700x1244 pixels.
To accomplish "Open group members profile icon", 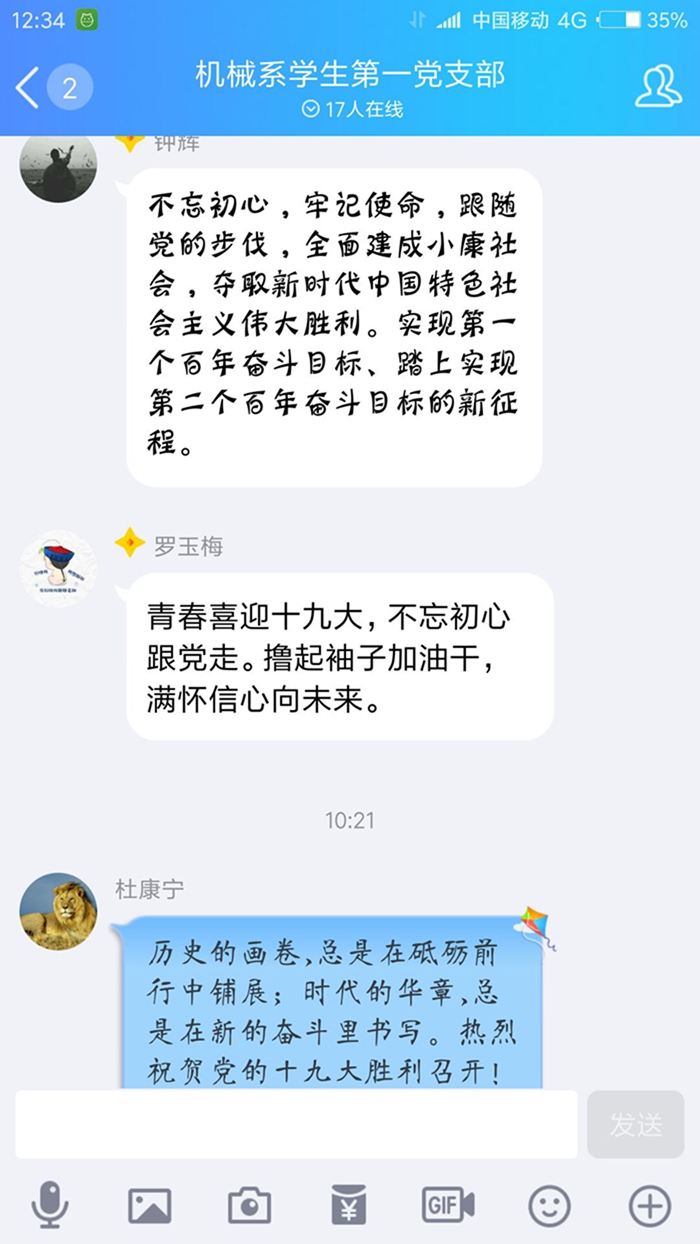I will tap(658, 88).
